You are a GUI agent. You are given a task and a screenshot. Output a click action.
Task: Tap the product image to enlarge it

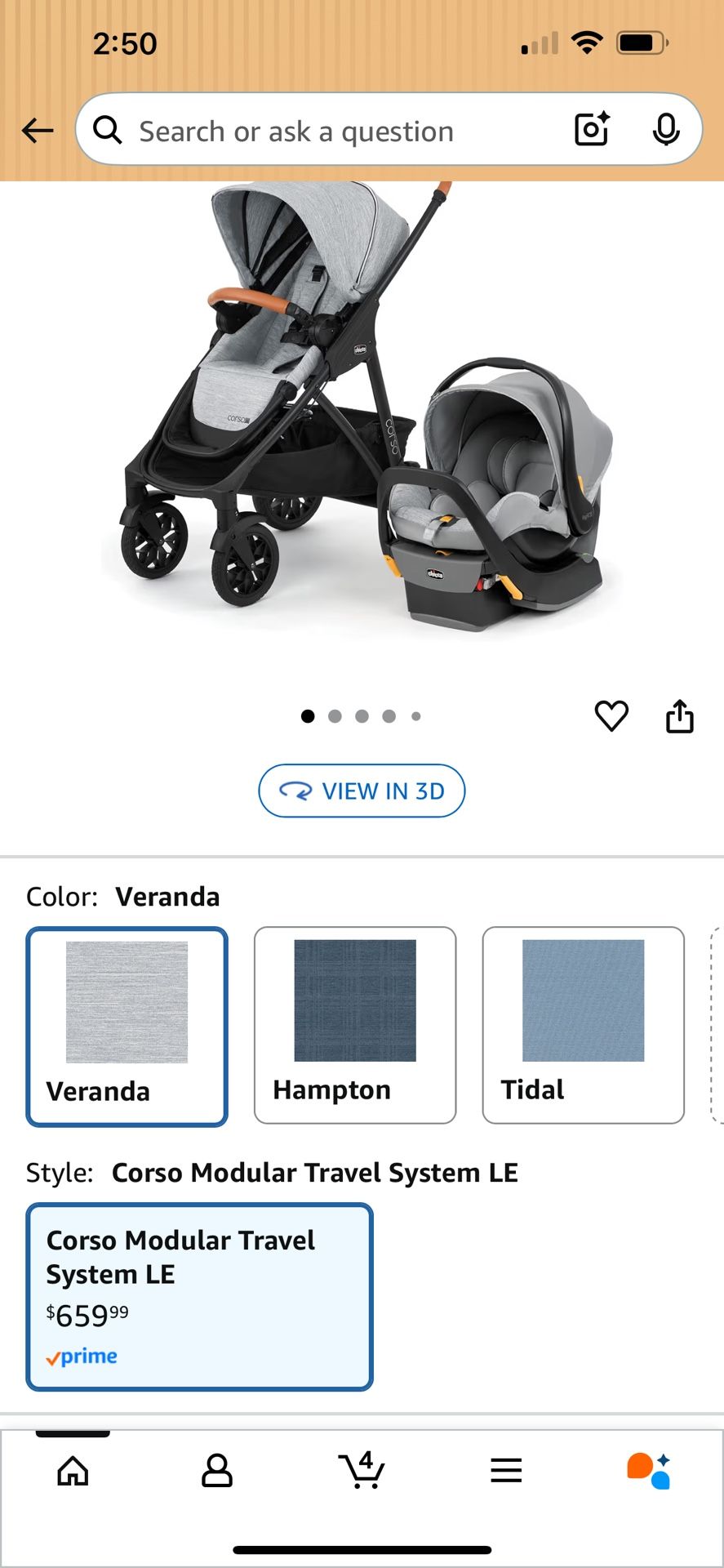362,425
